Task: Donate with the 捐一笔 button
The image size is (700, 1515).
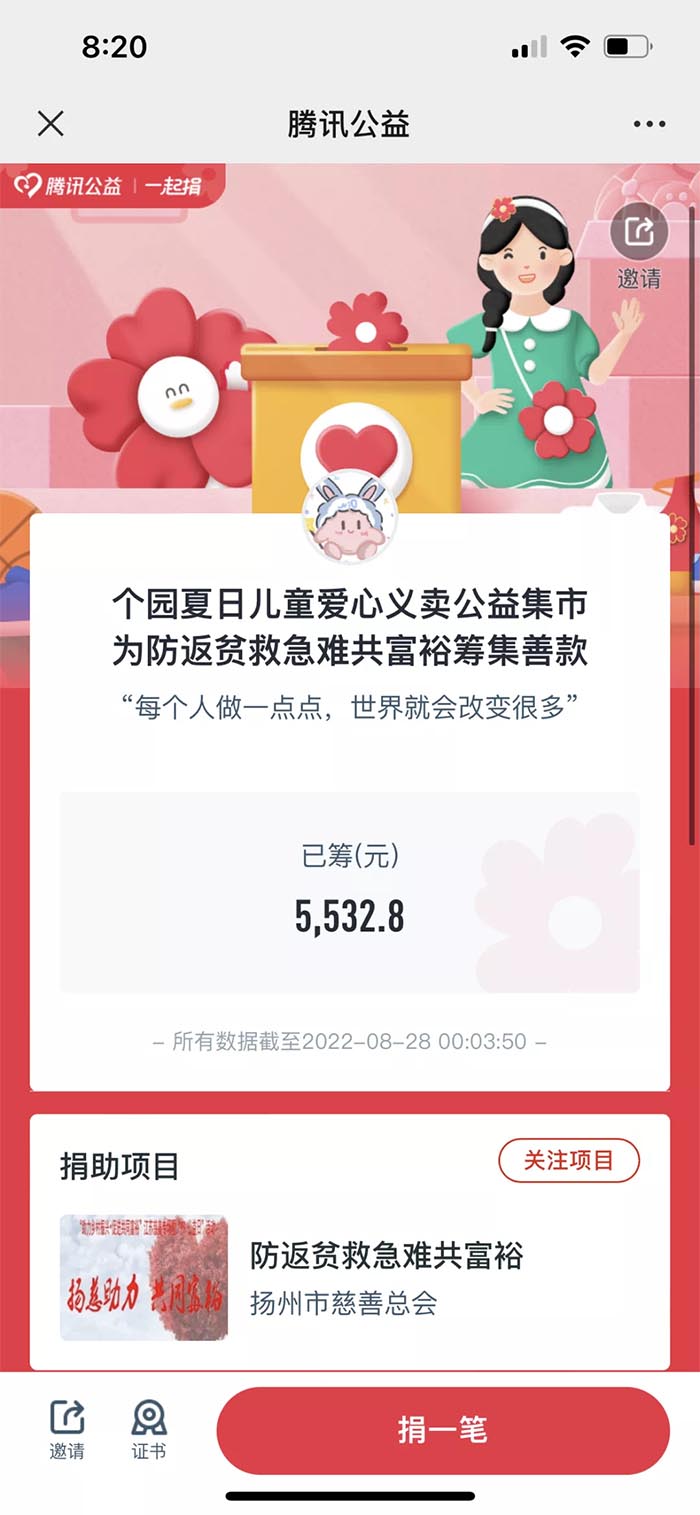Action: click(443, 1430)
